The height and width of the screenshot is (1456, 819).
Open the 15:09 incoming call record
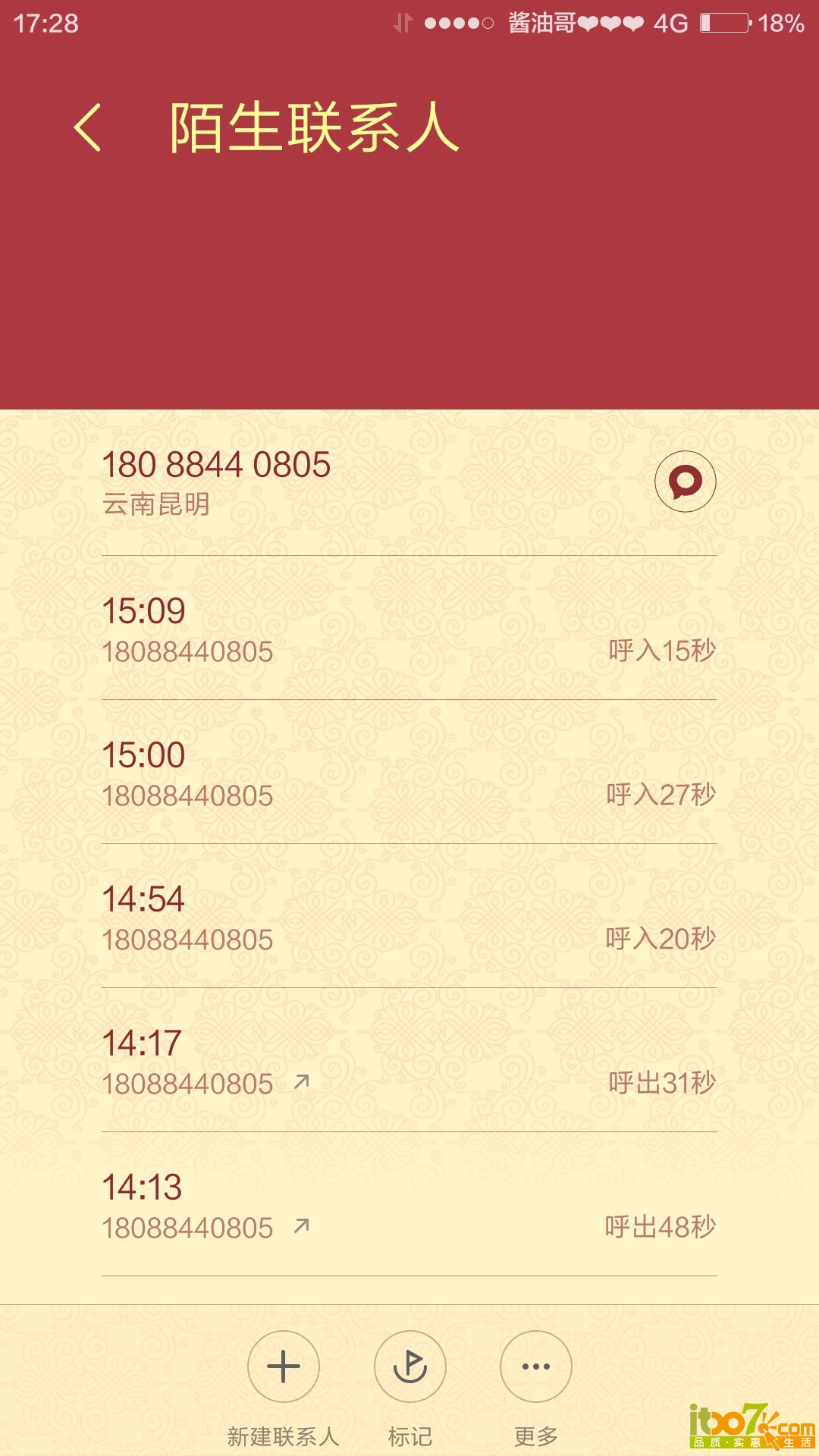pyautogui.click(x=408, y=629)
